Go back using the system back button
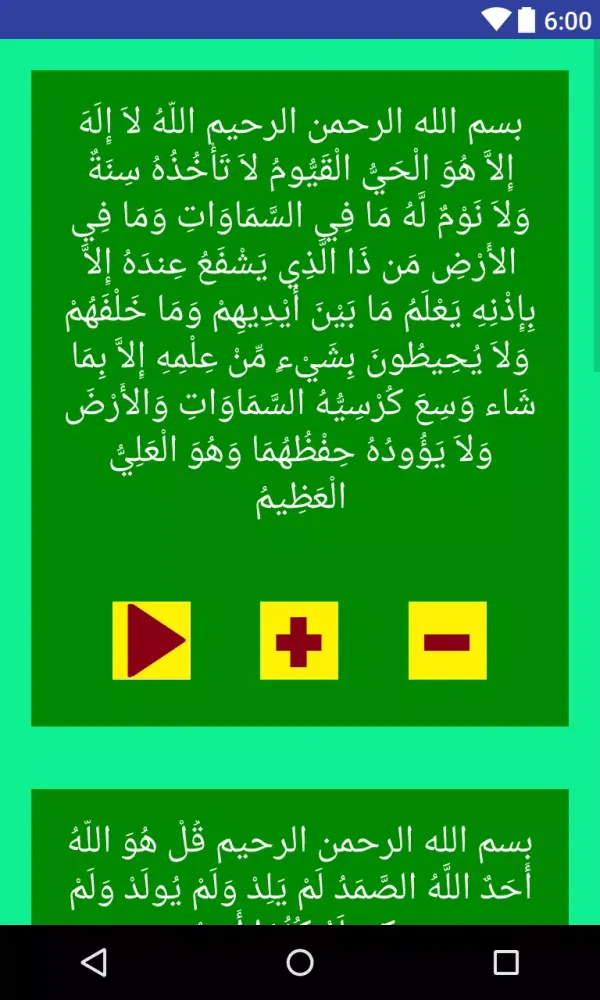 point(94,962)
